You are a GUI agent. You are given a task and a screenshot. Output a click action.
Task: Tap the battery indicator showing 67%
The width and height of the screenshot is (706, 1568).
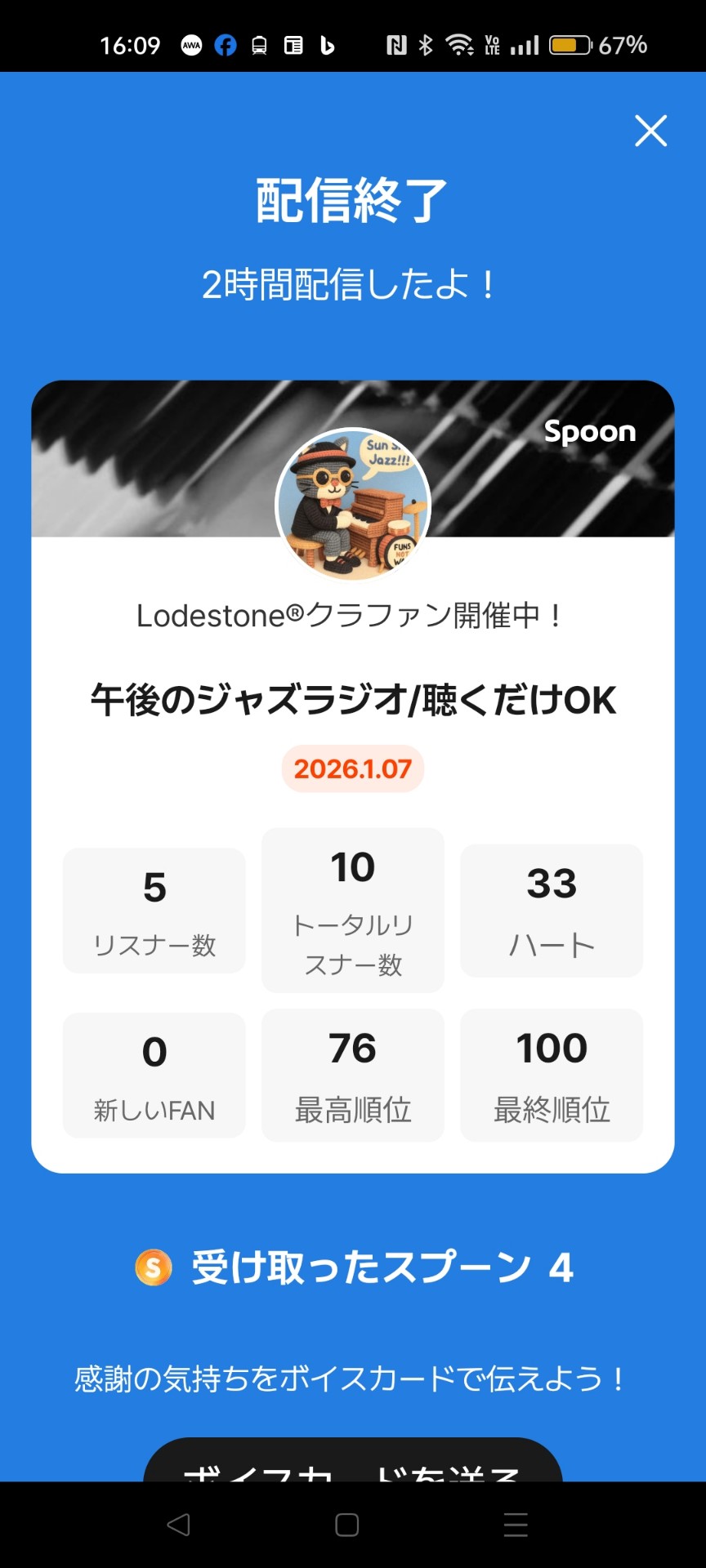pos(570,46)
